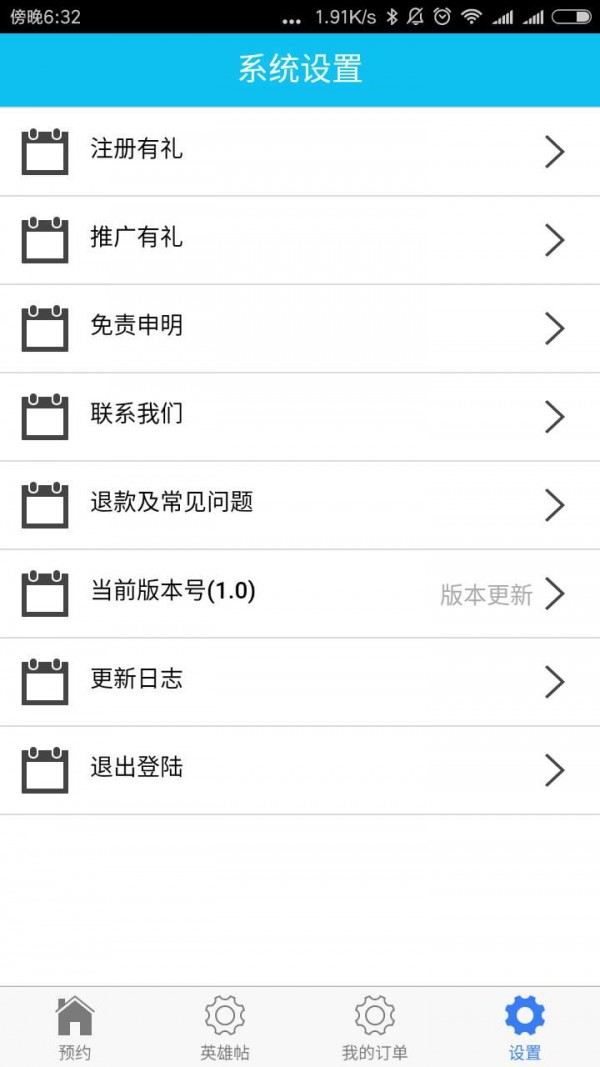The width and height of the screenshot is (600, 1067).
Task: Open the 注册有礼 row
Action: [x=300, y=151]
